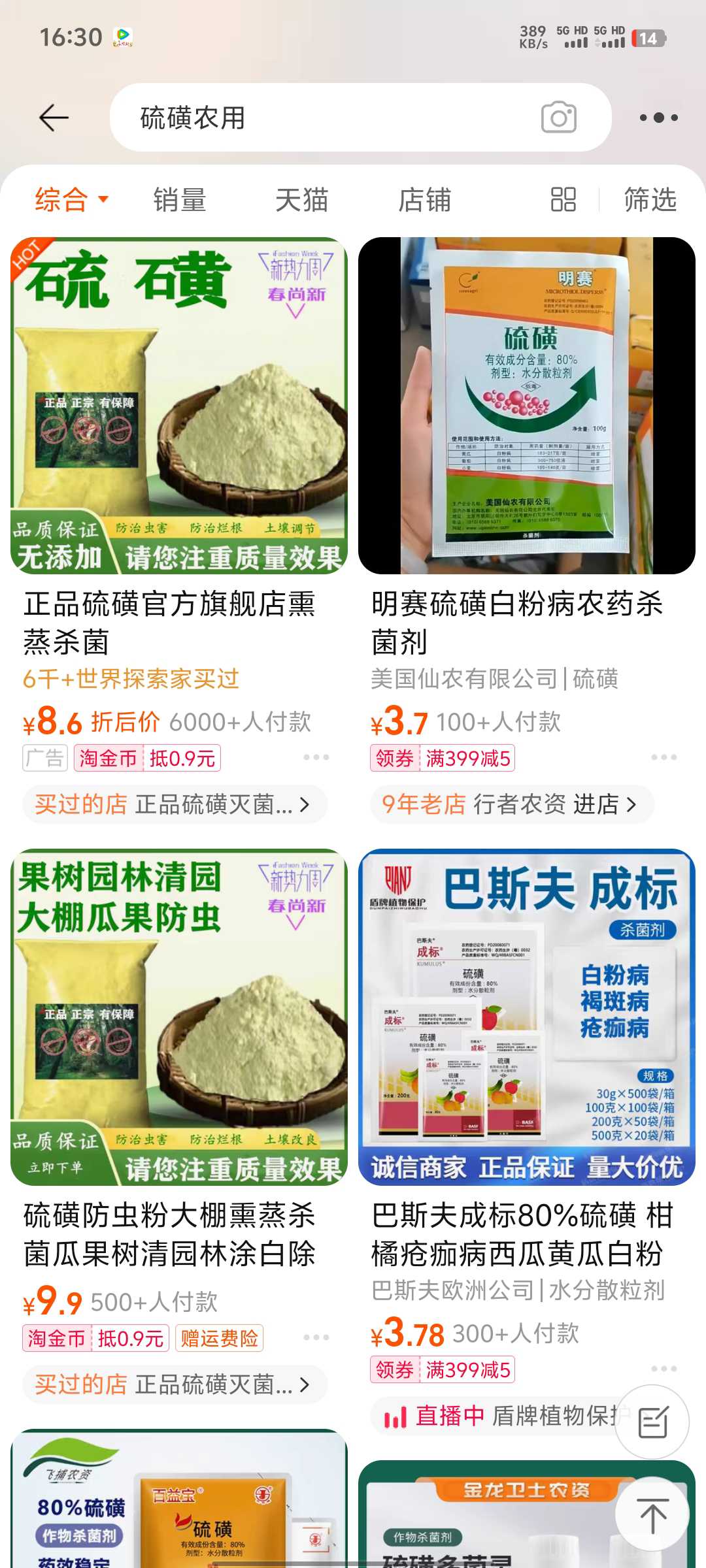Join the 盾牌植物保护 live stream
The width and height of the screenshot is (706, 1568).
click(x=503, y=1416)
